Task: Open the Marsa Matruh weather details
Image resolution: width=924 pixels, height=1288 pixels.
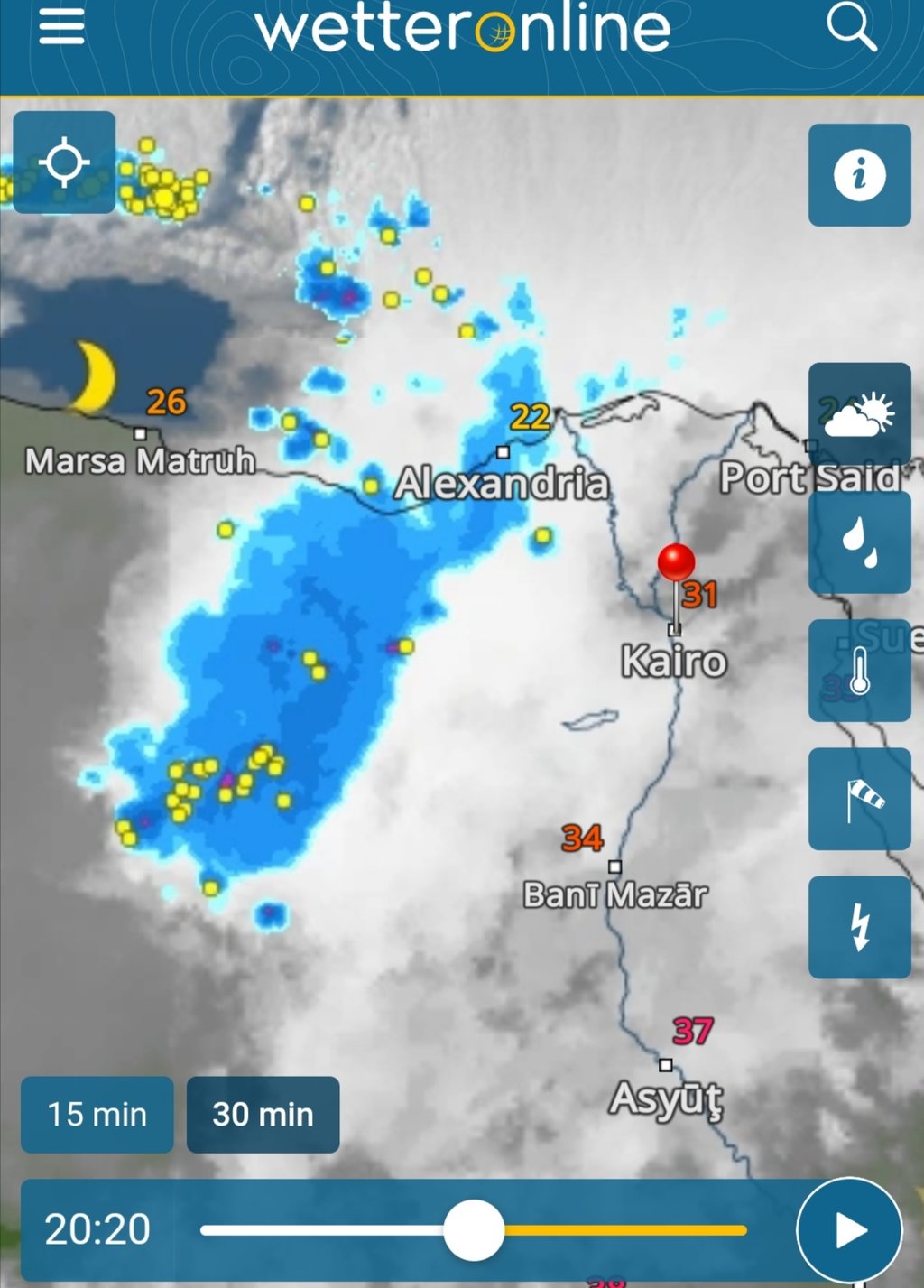Action: [140, 460]
